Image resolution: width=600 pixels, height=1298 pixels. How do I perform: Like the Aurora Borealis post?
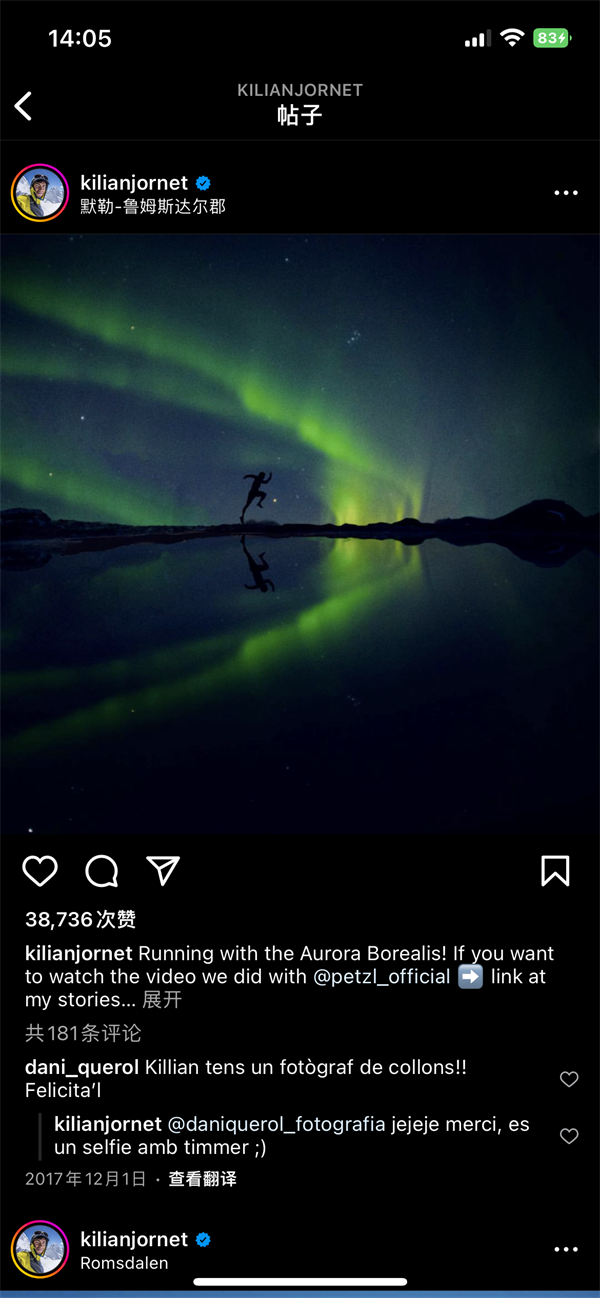40,871
